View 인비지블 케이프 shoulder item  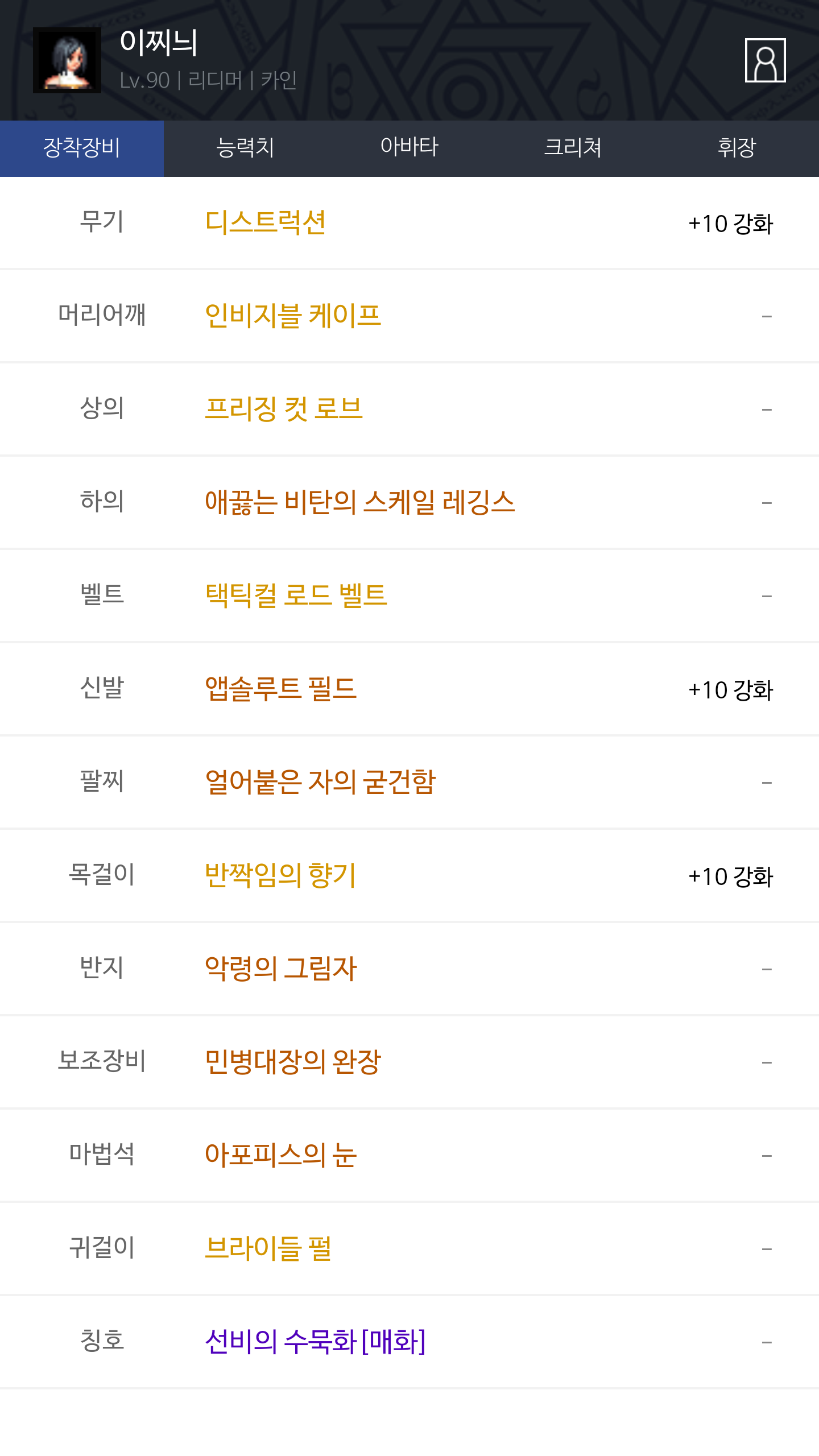pos(293,316)
